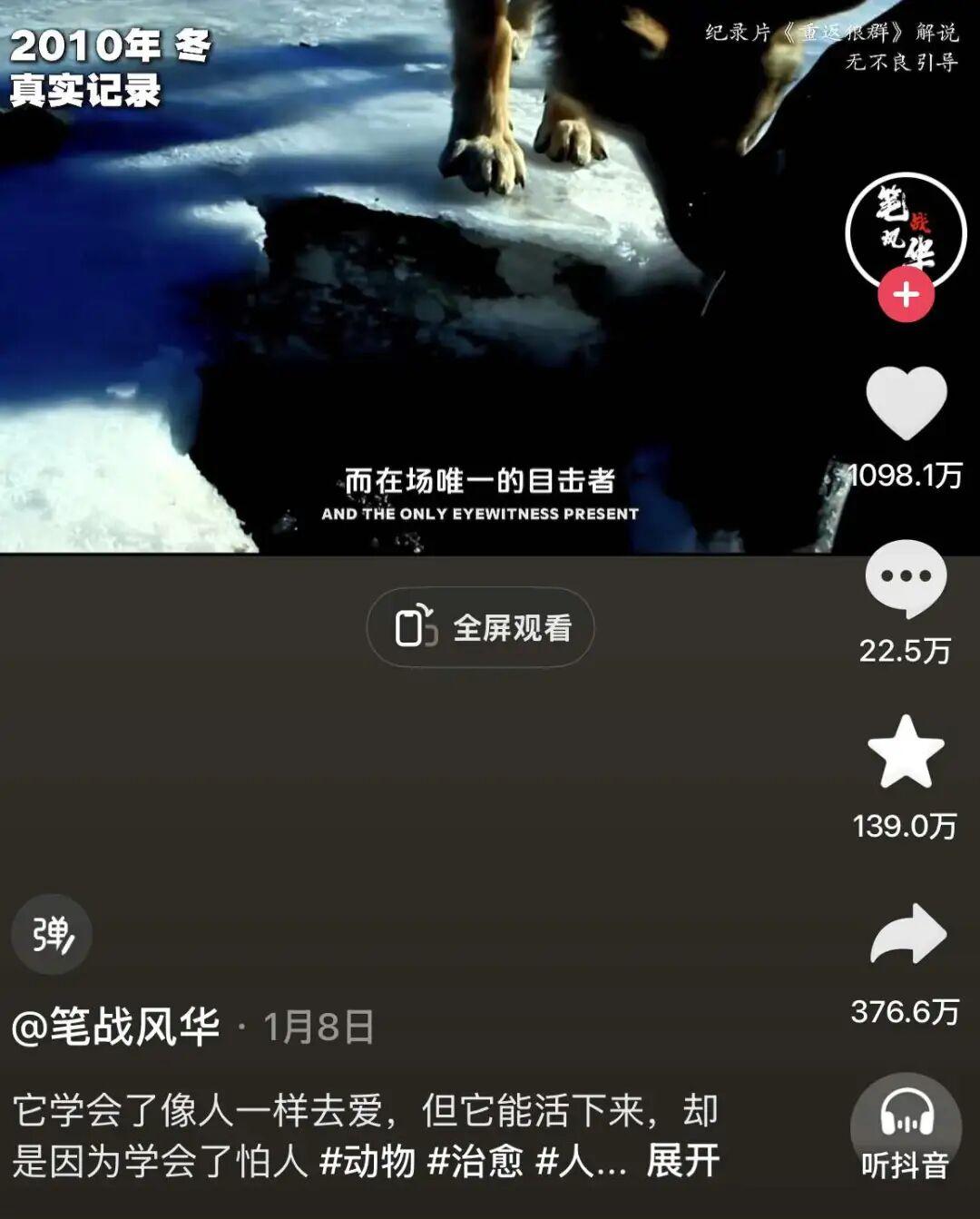Open the @笔战风华 username link
Screen dimensions: 980x1219
pyautogui.click(x=116, y=1027)
